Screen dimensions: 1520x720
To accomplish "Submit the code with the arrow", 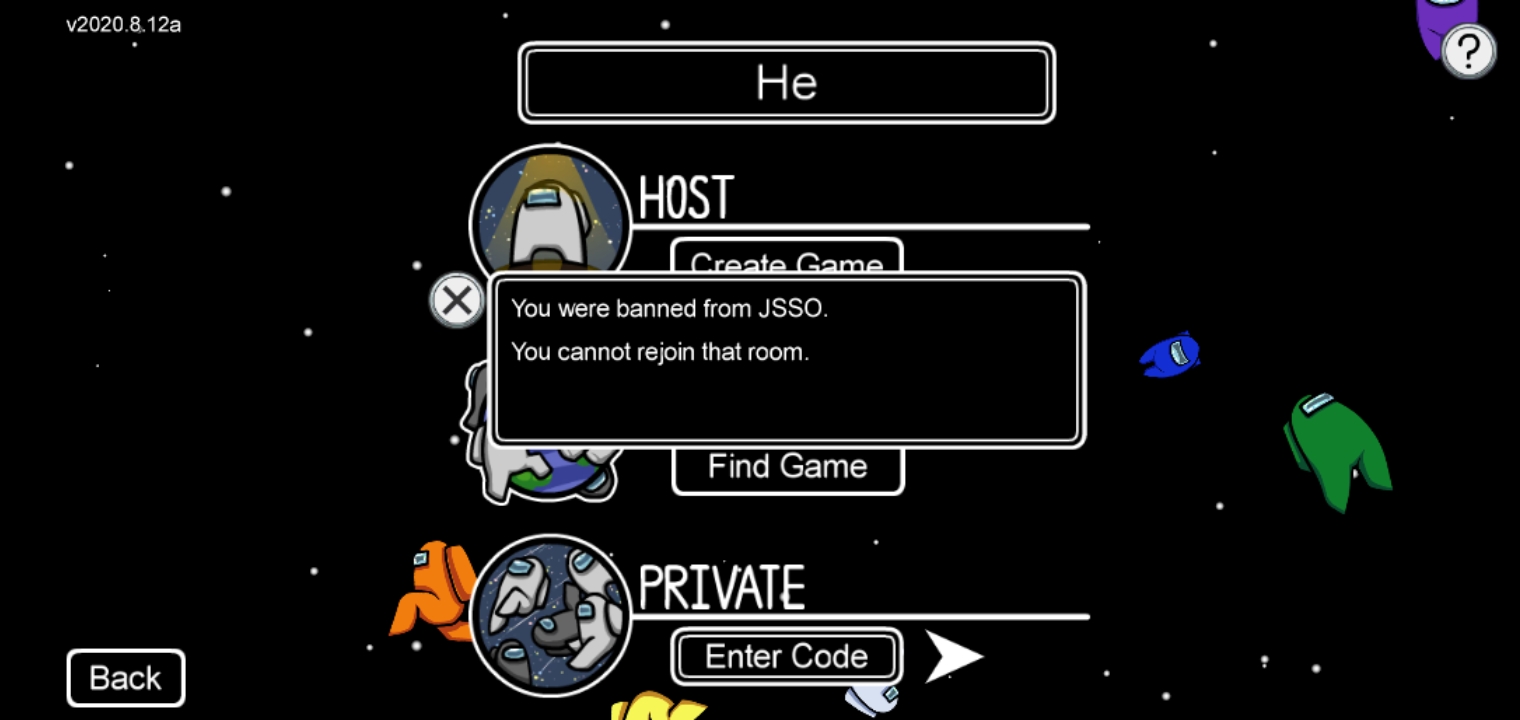I will coord(952,656).
